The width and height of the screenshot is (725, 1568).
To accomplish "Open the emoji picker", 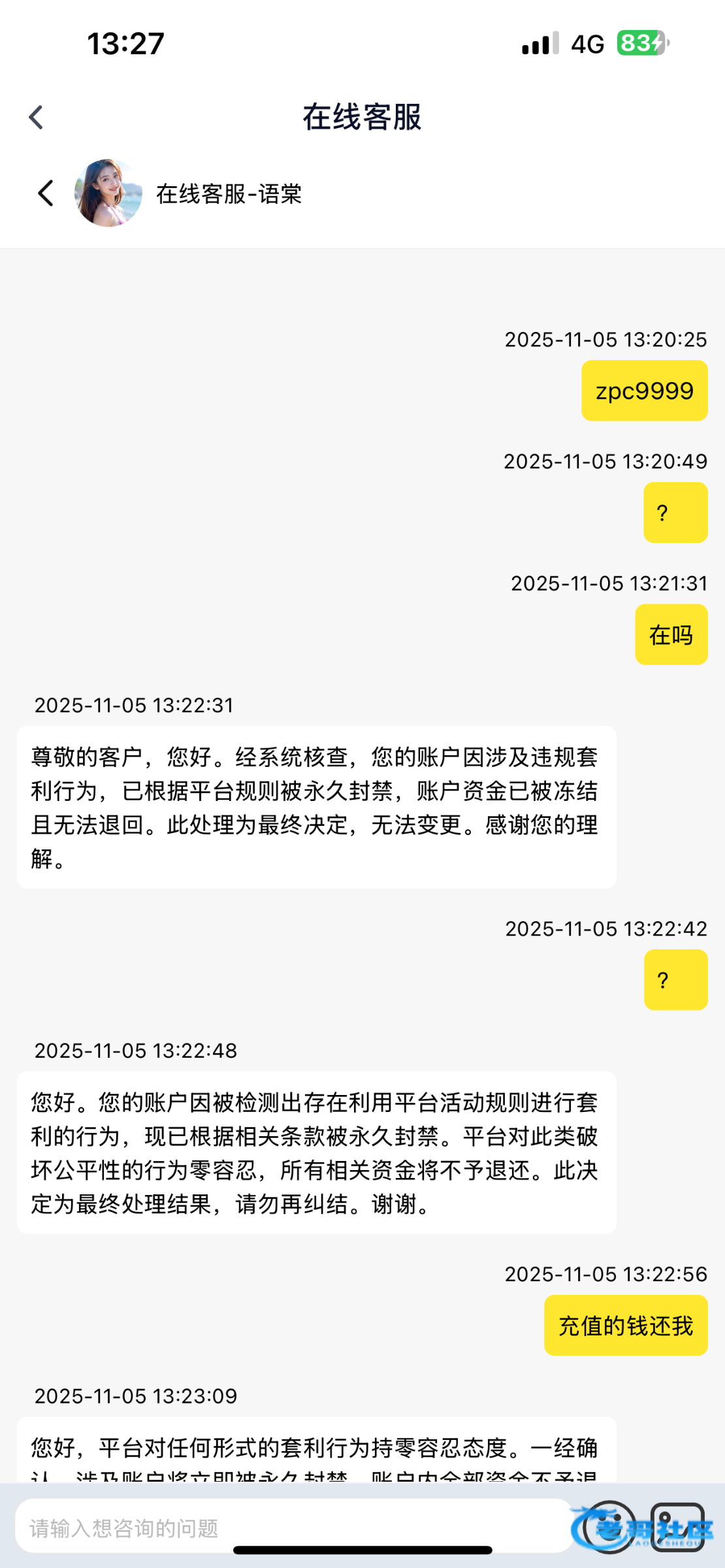I will coord(609,1526).
